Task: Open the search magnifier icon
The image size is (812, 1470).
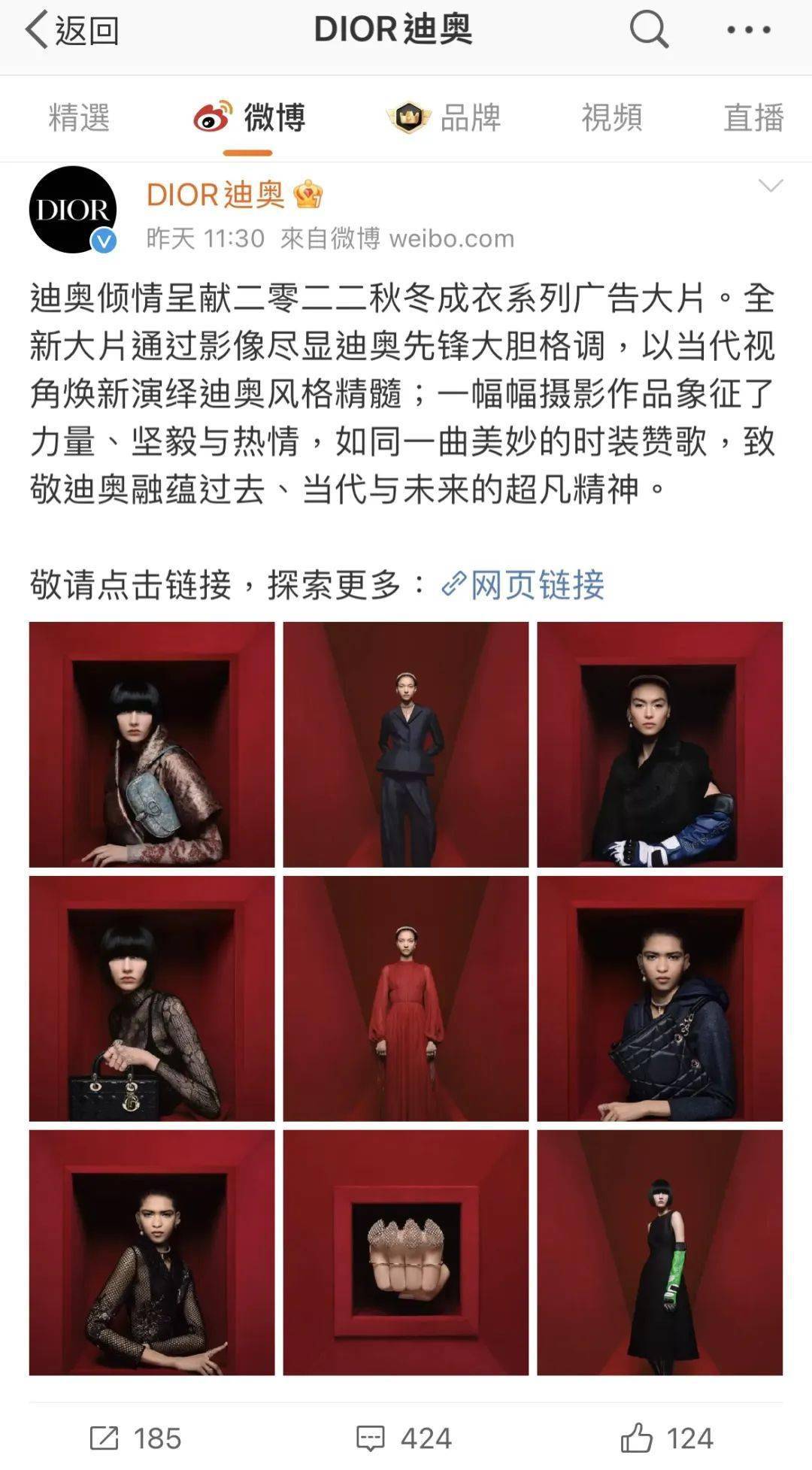Action: (x=648, y=31)
